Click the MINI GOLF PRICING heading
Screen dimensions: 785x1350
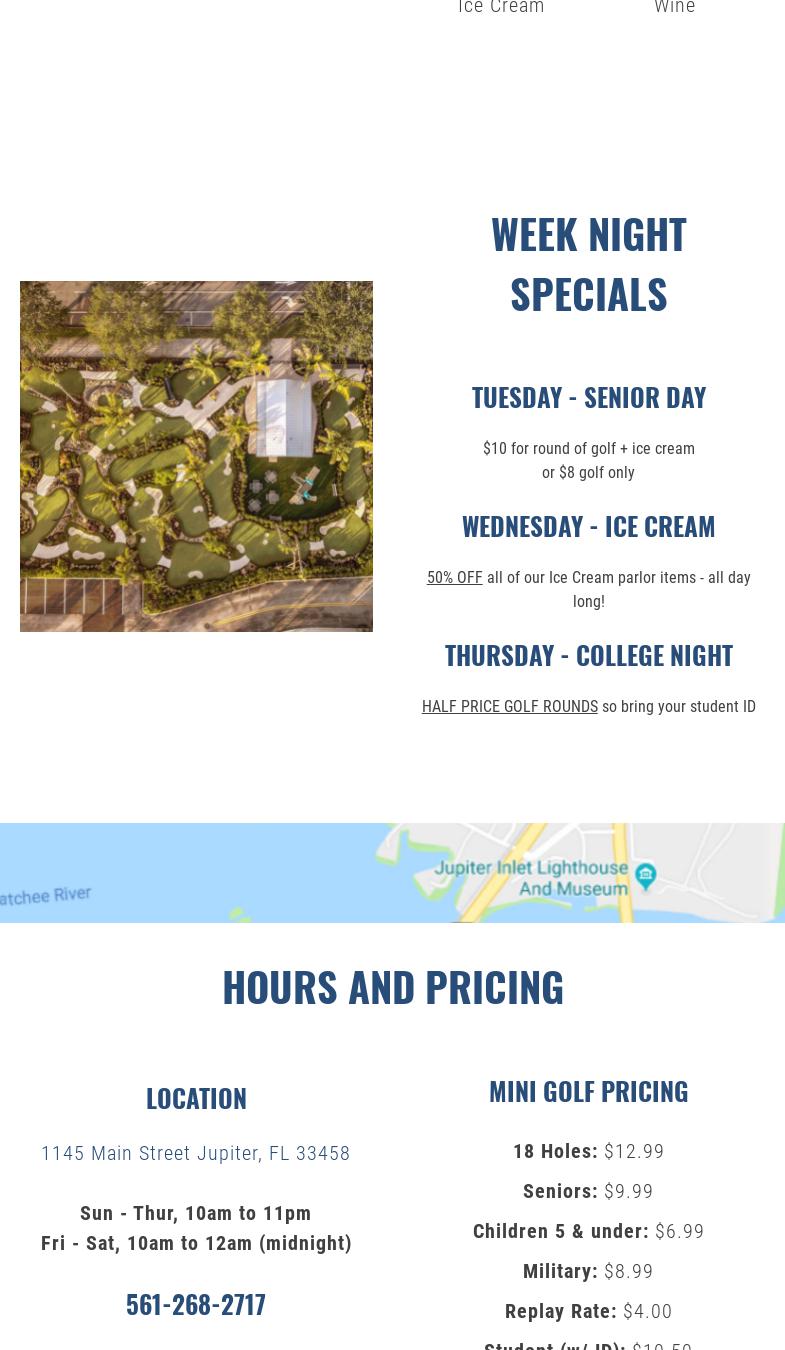[588, 1090]
